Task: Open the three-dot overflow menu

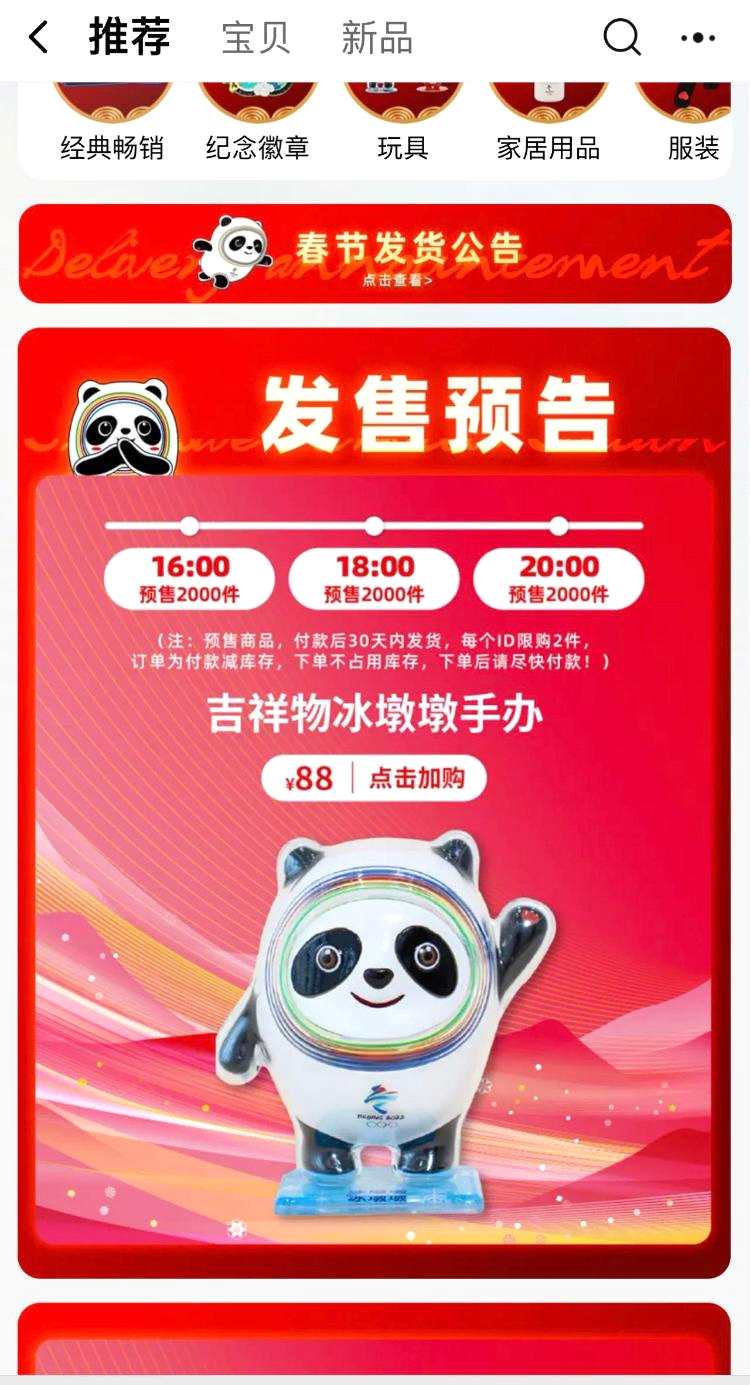Action: pyautogui.click(x=697, y=39)
